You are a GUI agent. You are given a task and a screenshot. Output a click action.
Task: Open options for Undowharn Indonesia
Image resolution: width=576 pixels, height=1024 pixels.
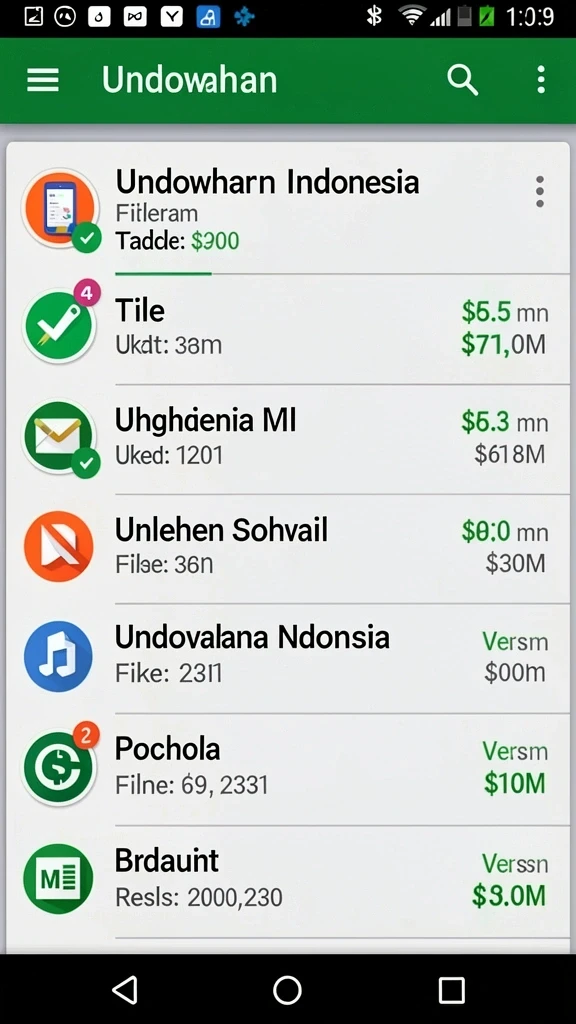coord(539,192)
